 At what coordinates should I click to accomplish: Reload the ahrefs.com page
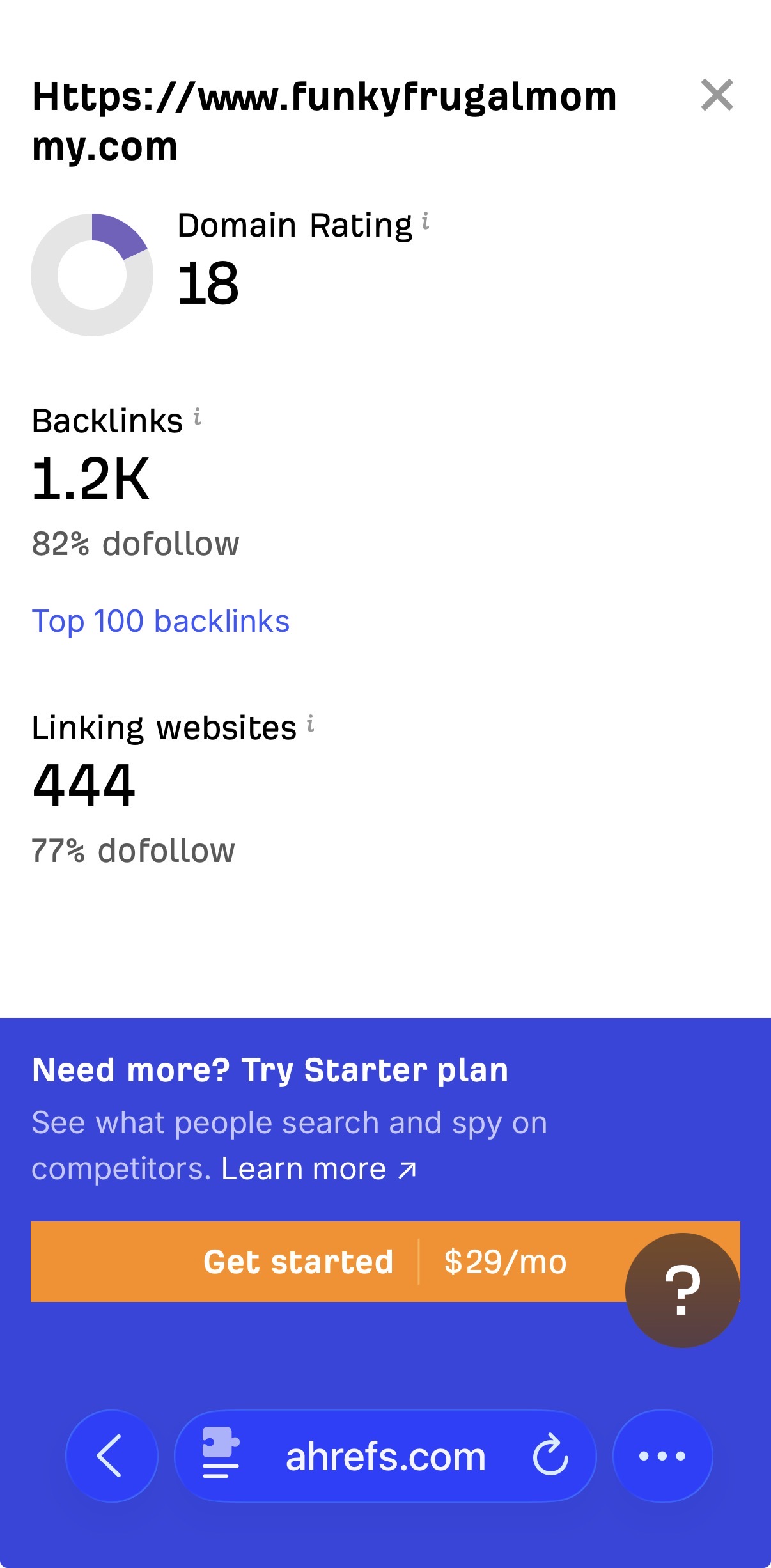550,1456
